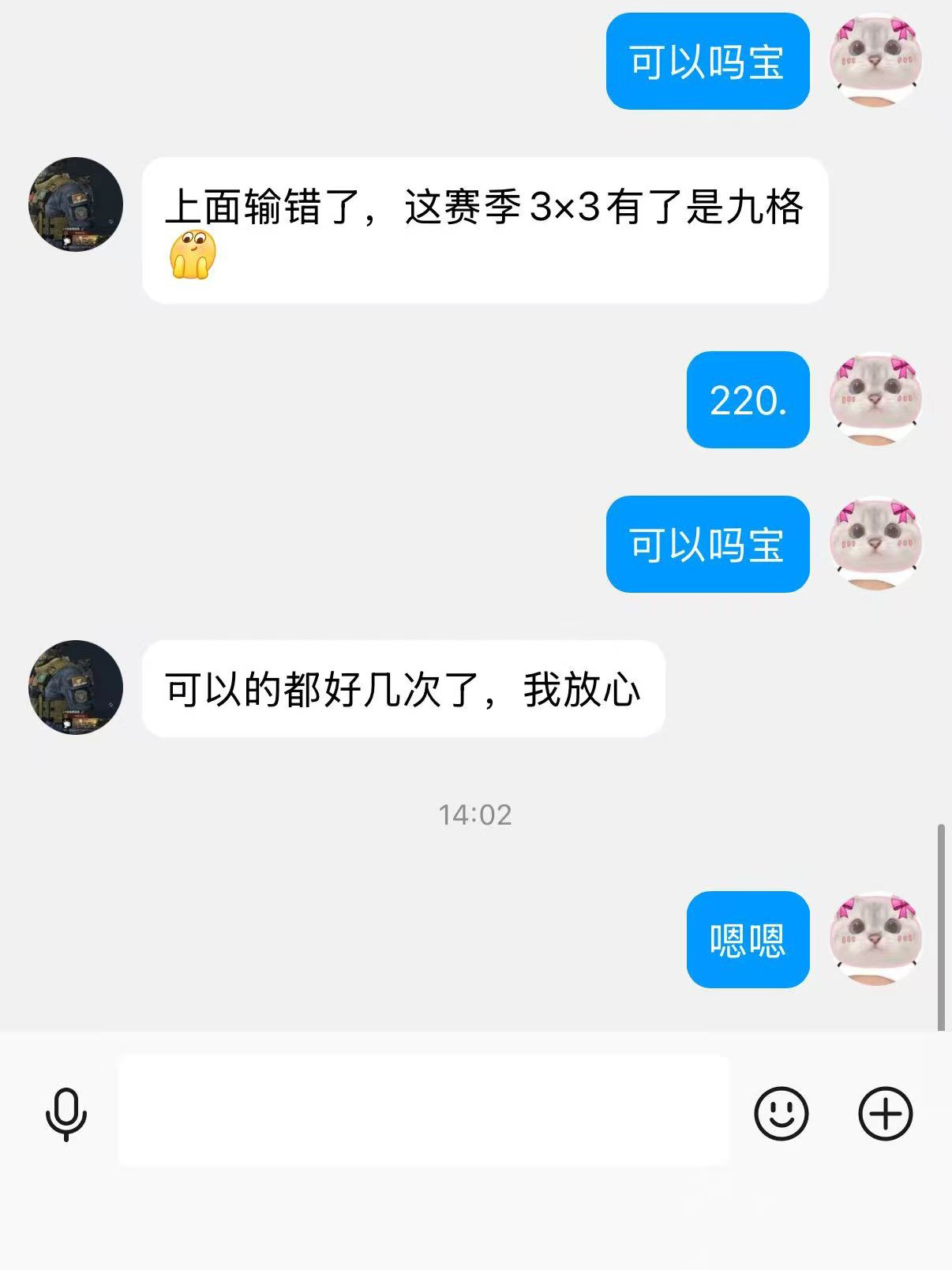Image resolution: width=952 pixels, height=1270 pixels.
Task: Open the soldier avatar beside 可以的都好几次了 message
Action: click(x=76, y=687)
